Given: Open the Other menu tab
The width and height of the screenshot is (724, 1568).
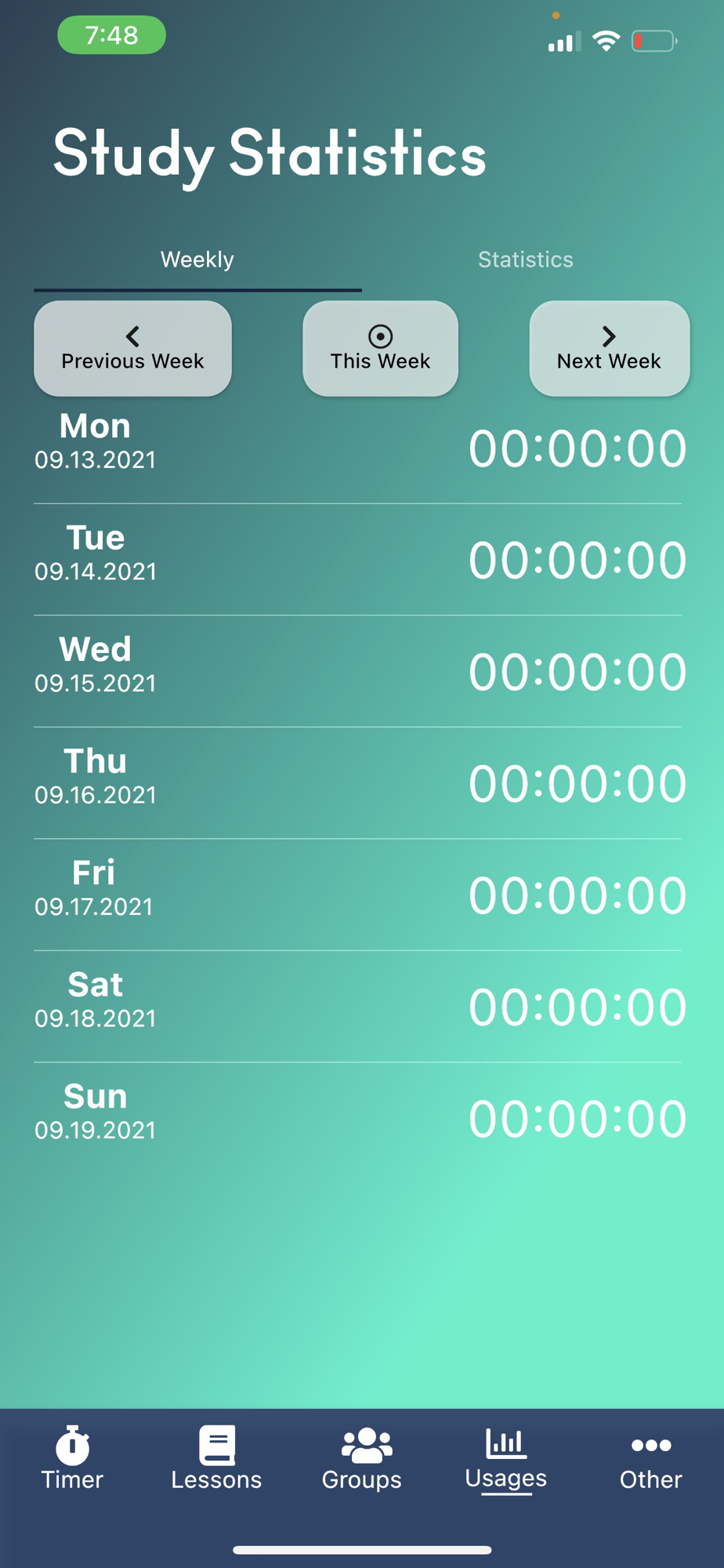Looking at the screenshot, I should click(650, 1458).
